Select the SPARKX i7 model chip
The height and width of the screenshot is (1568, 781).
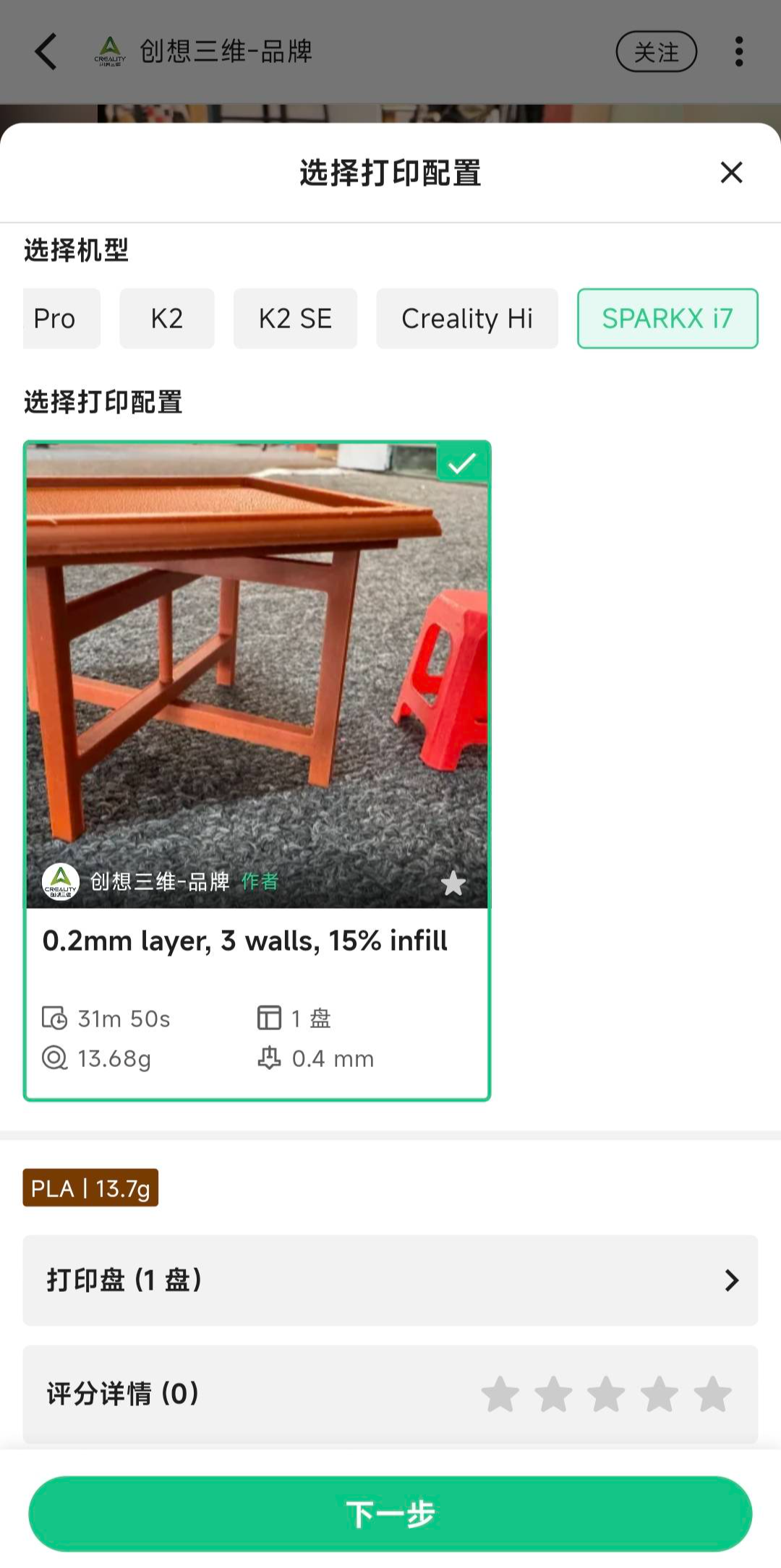[x=667, y=319]
